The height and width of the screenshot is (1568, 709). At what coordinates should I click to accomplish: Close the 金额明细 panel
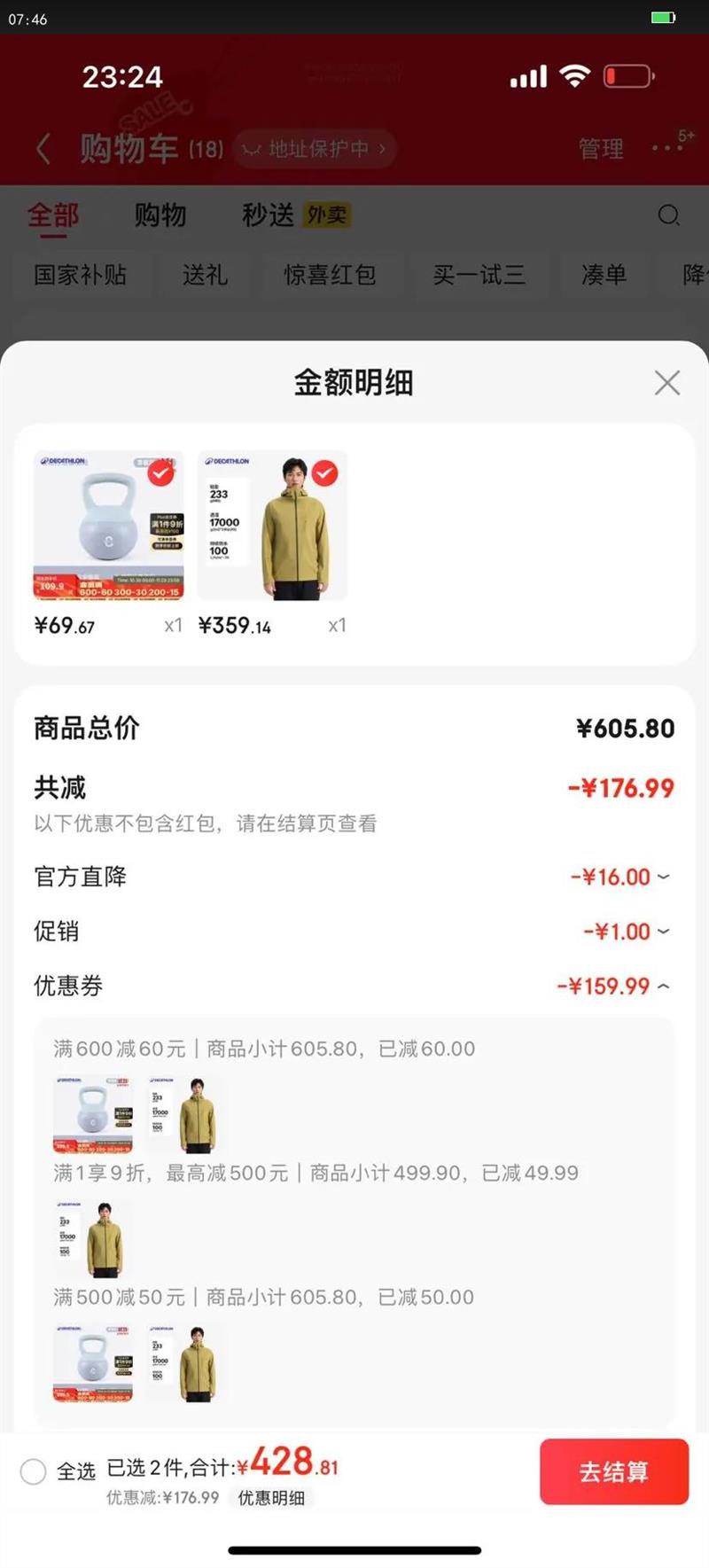tap(666, 383)
